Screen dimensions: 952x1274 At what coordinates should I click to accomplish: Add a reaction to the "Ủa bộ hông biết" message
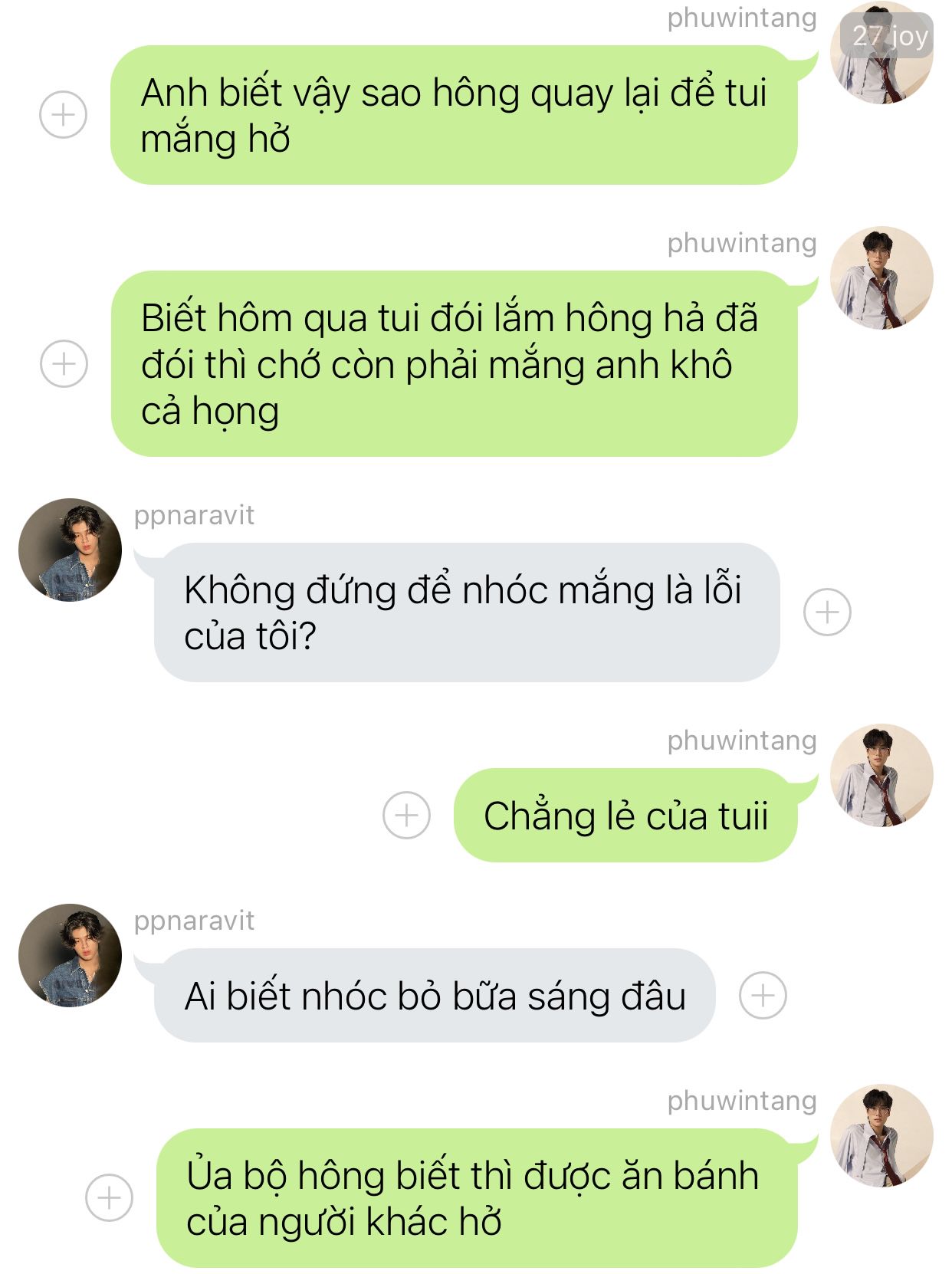109,1197
